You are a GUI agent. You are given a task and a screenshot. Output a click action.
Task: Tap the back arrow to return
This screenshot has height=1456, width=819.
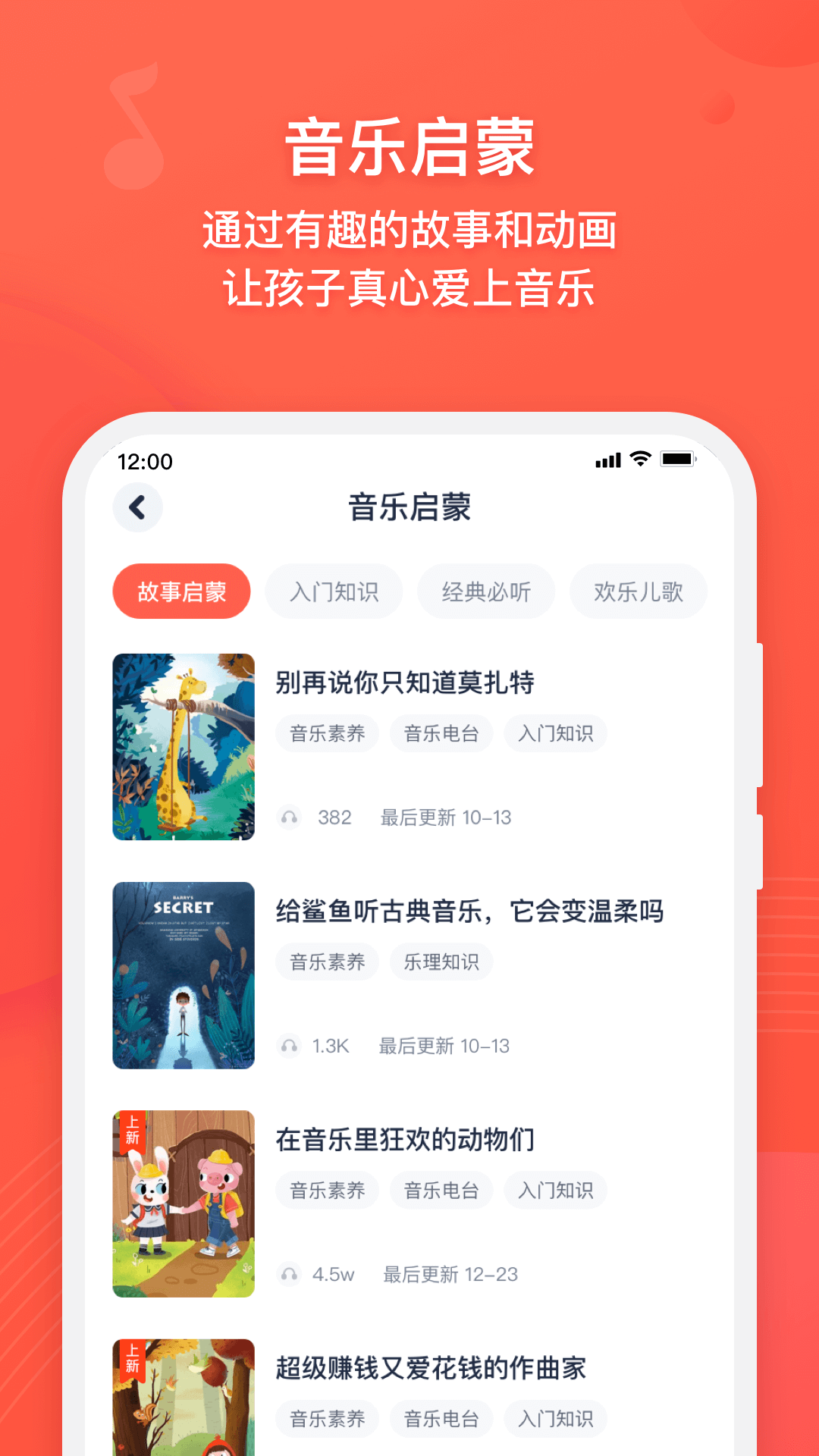138,508
